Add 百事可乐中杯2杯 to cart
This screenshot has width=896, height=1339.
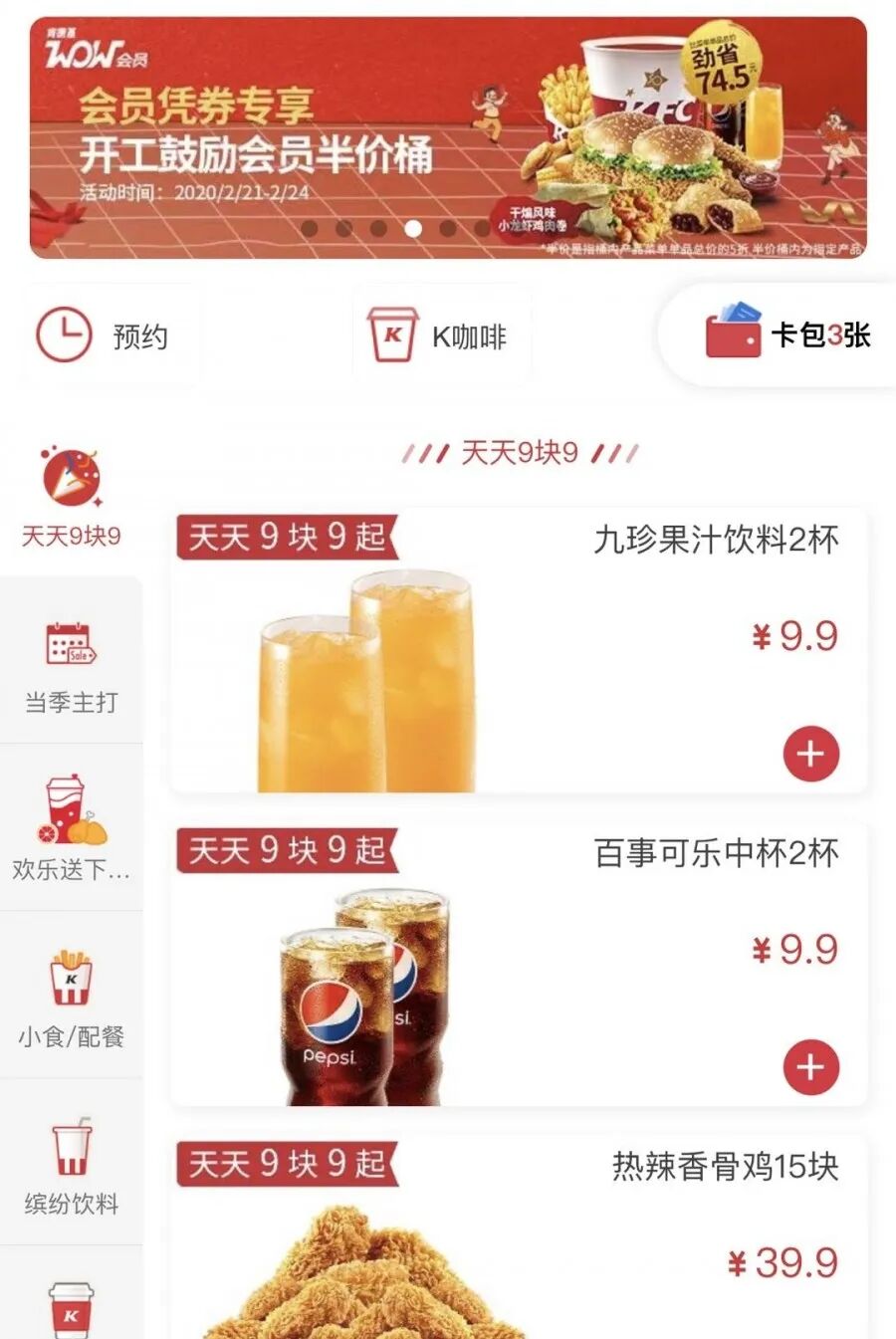click(x=811, y=1067)
